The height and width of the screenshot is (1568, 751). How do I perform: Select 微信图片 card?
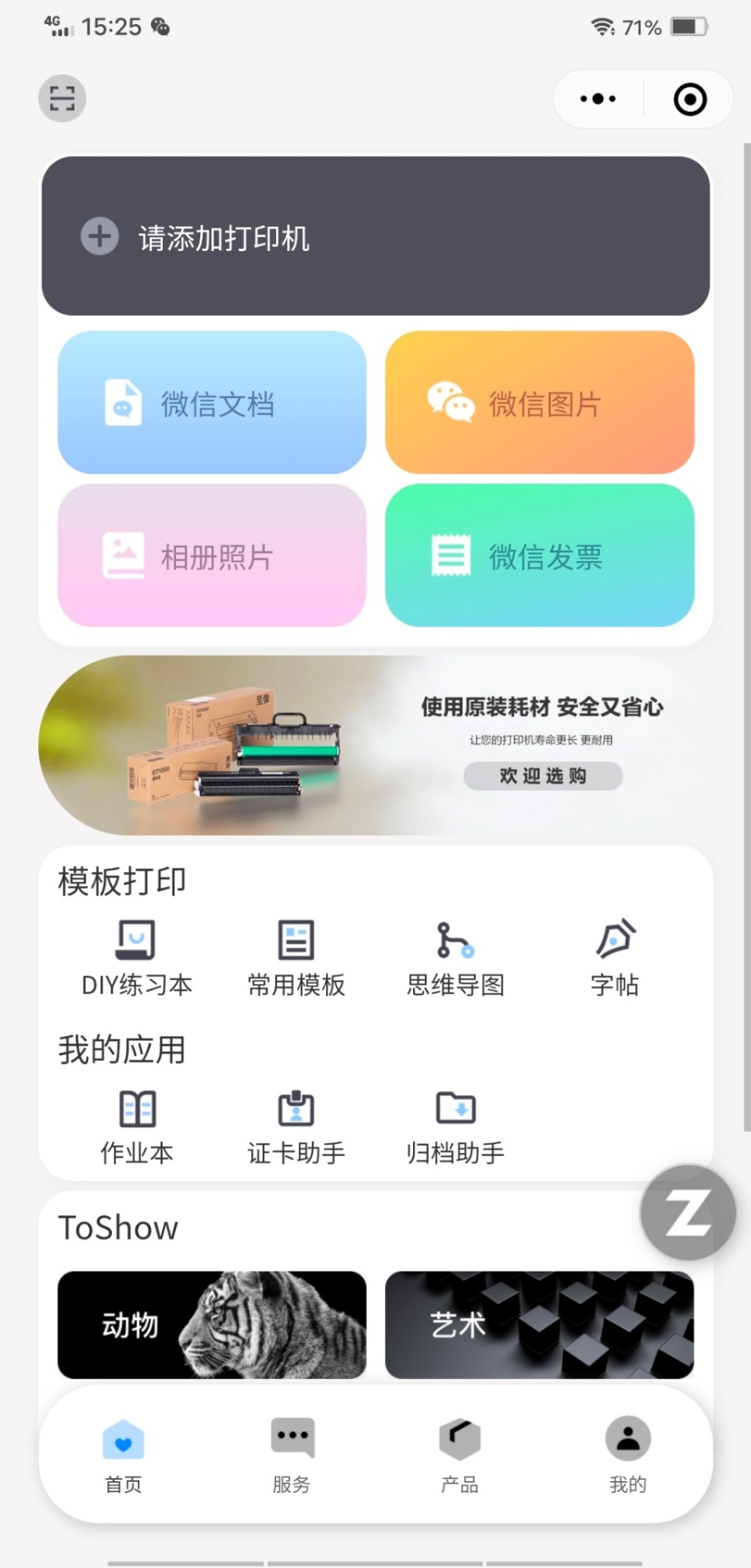click(x=540, y=403)
